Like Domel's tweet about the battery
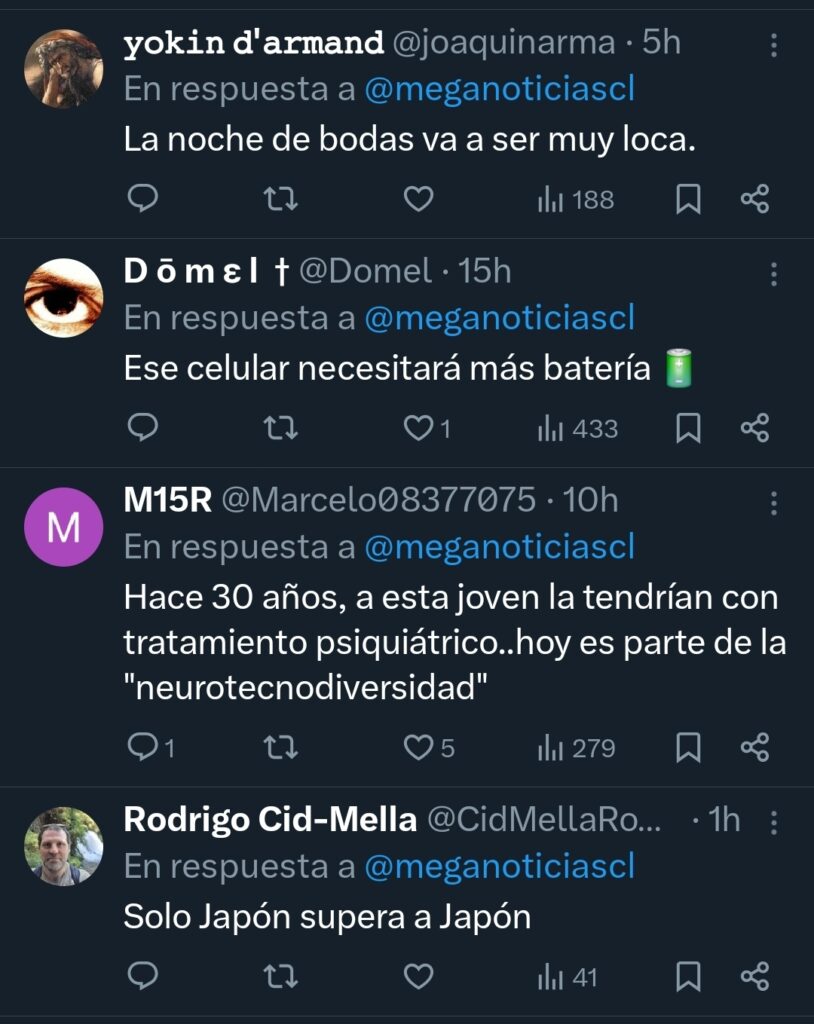814x1024 pixels. point(418,429)
